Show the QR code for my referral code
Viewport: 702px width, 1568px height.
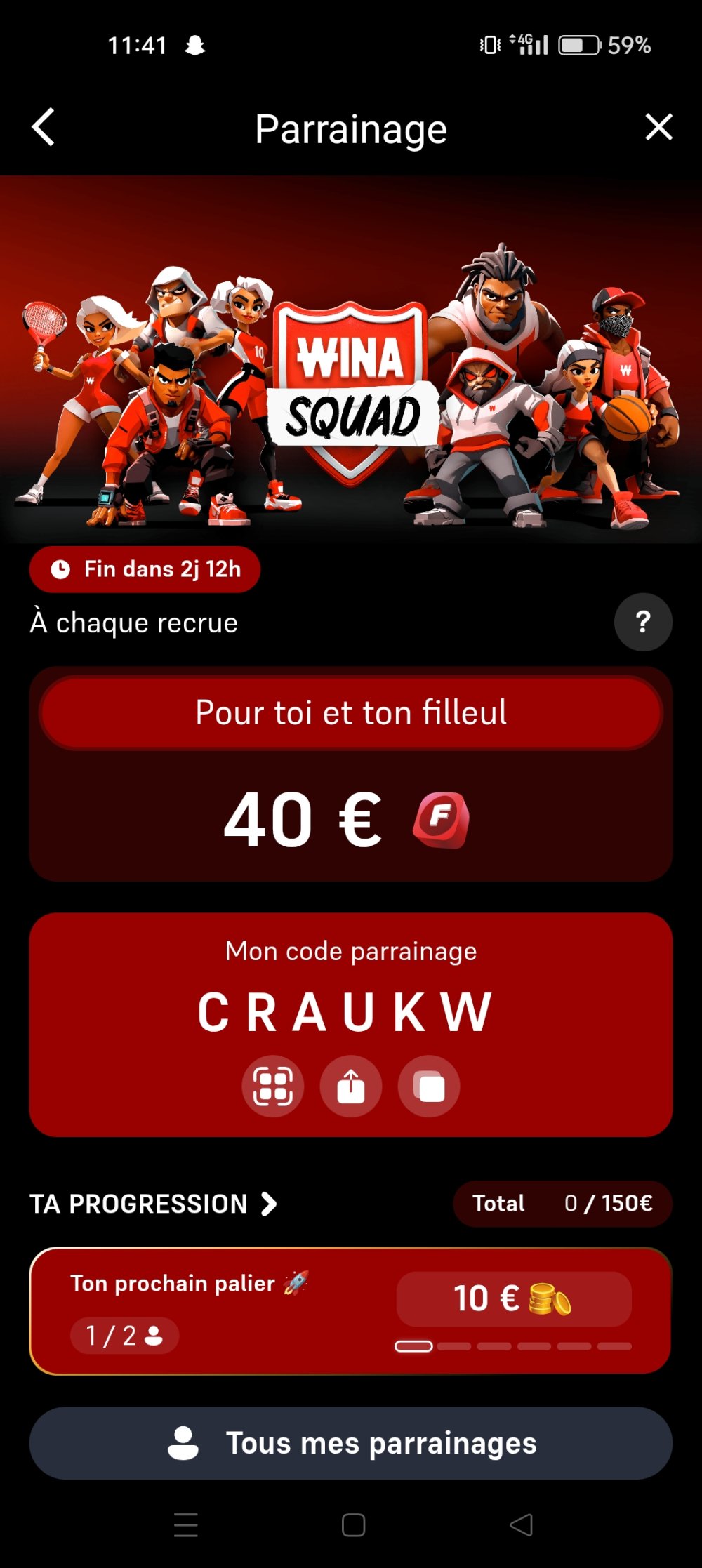[x=273, y=1086]
